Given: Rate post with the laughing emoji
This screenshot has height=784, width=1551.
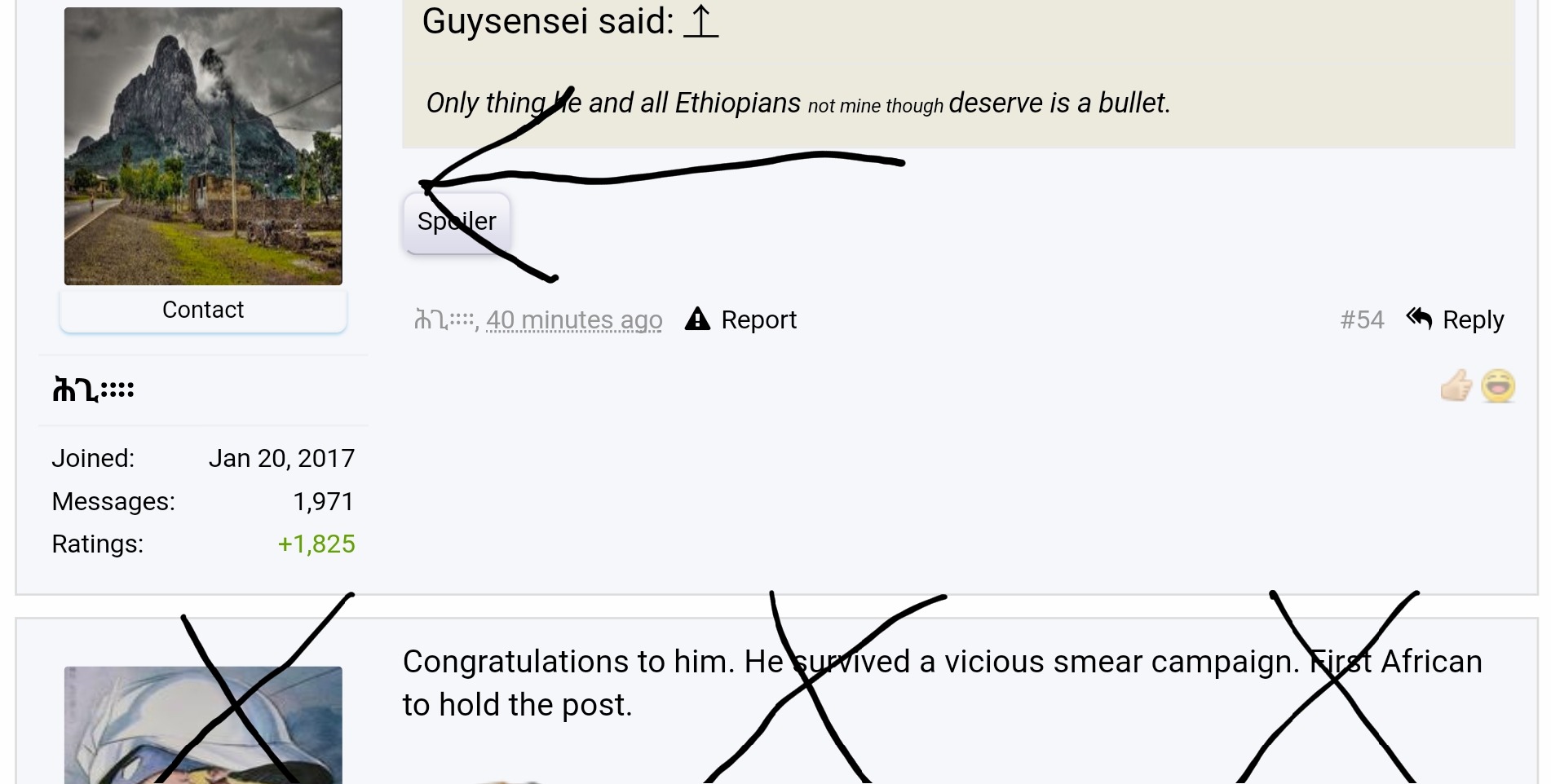Looking at the screenshot, I should pyautogui.click(x=1498, y=386).
